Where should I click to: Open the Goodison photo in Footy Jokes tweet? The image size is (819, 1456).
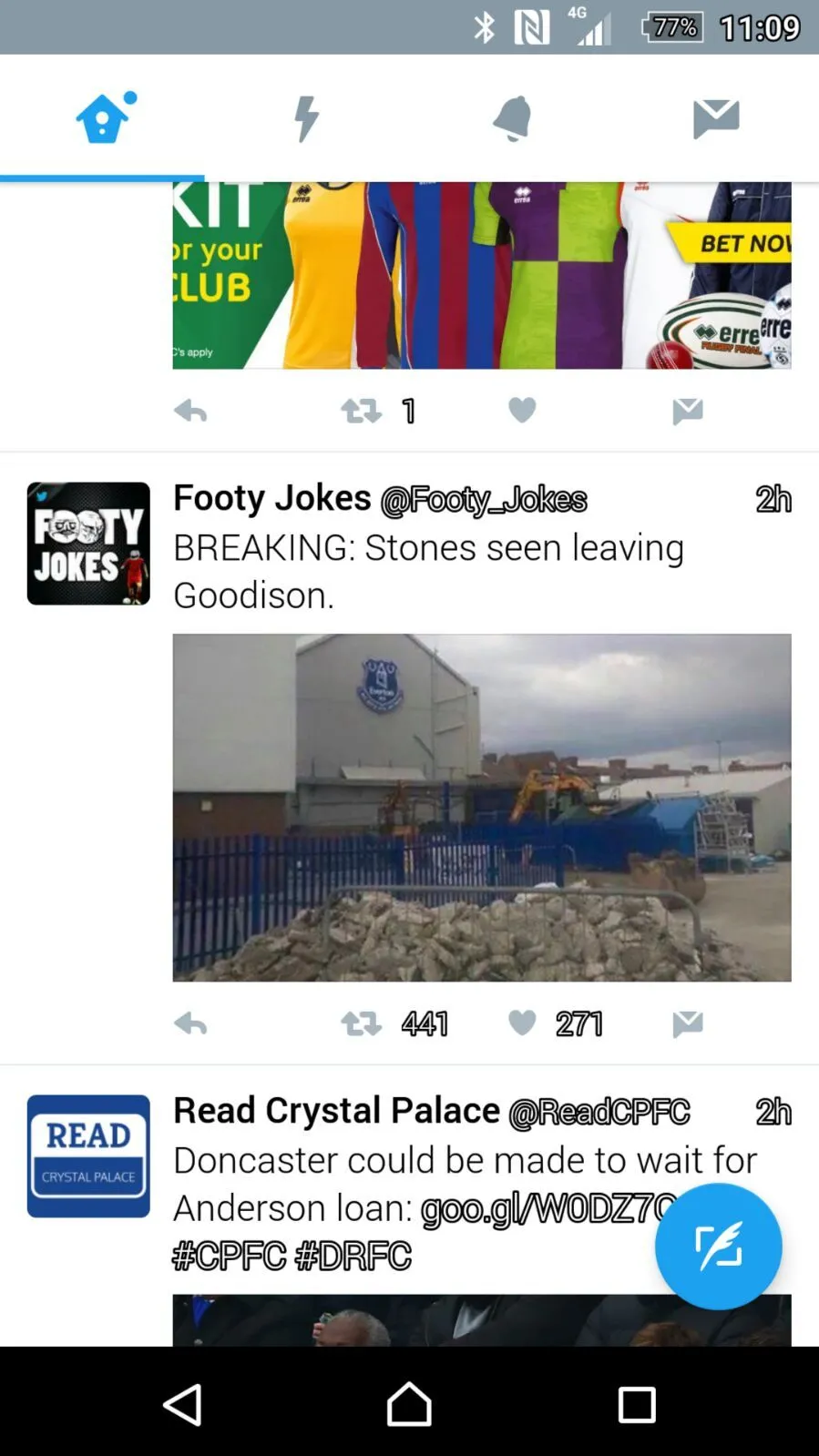482,807
